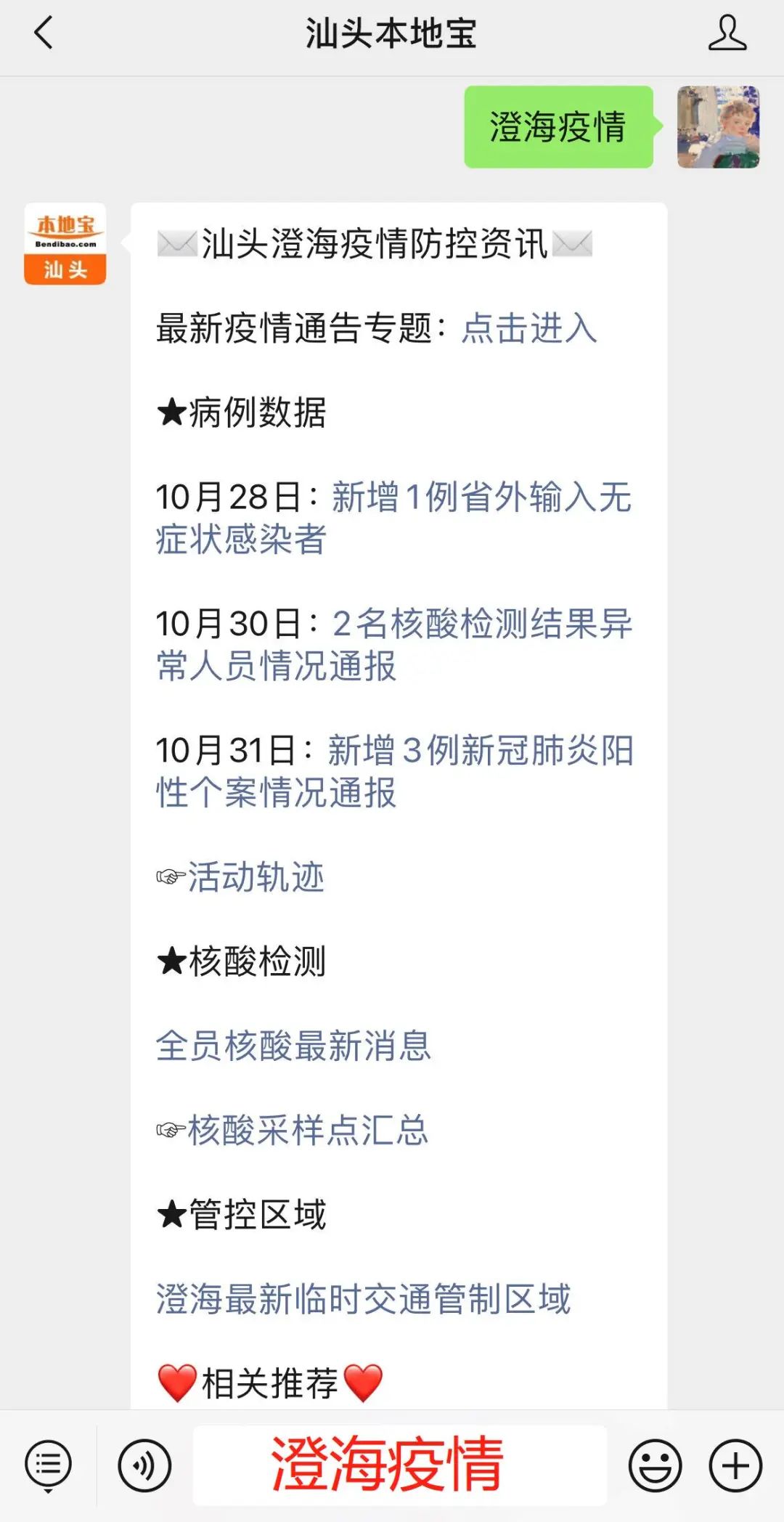784x1522 pixels.
Task: Go back from the 汕头本地宝 chat
Action: tap(44, 33)
